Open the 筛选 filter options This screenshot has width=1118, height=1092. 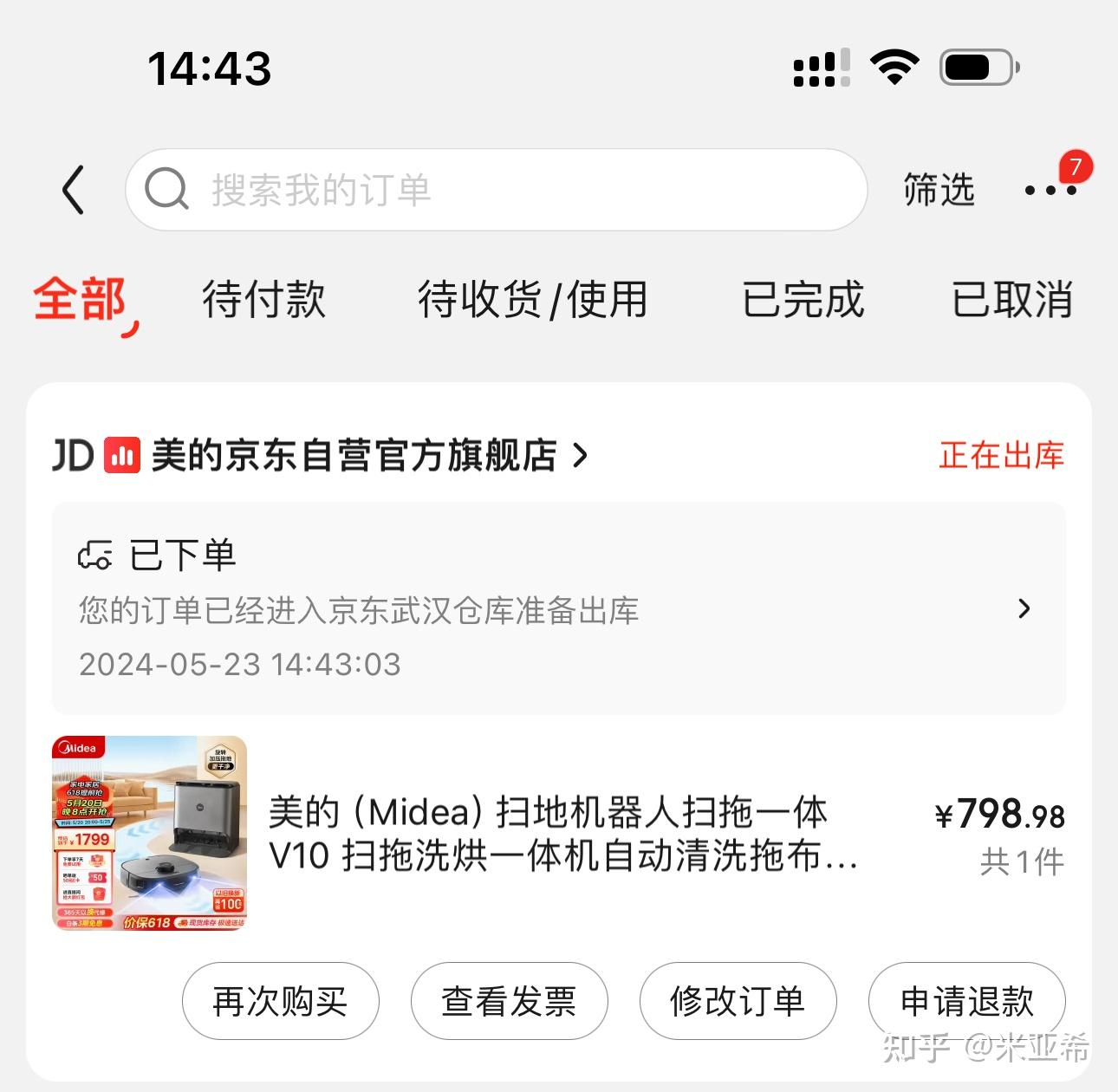pyautogui.click(x=939, y=190)
